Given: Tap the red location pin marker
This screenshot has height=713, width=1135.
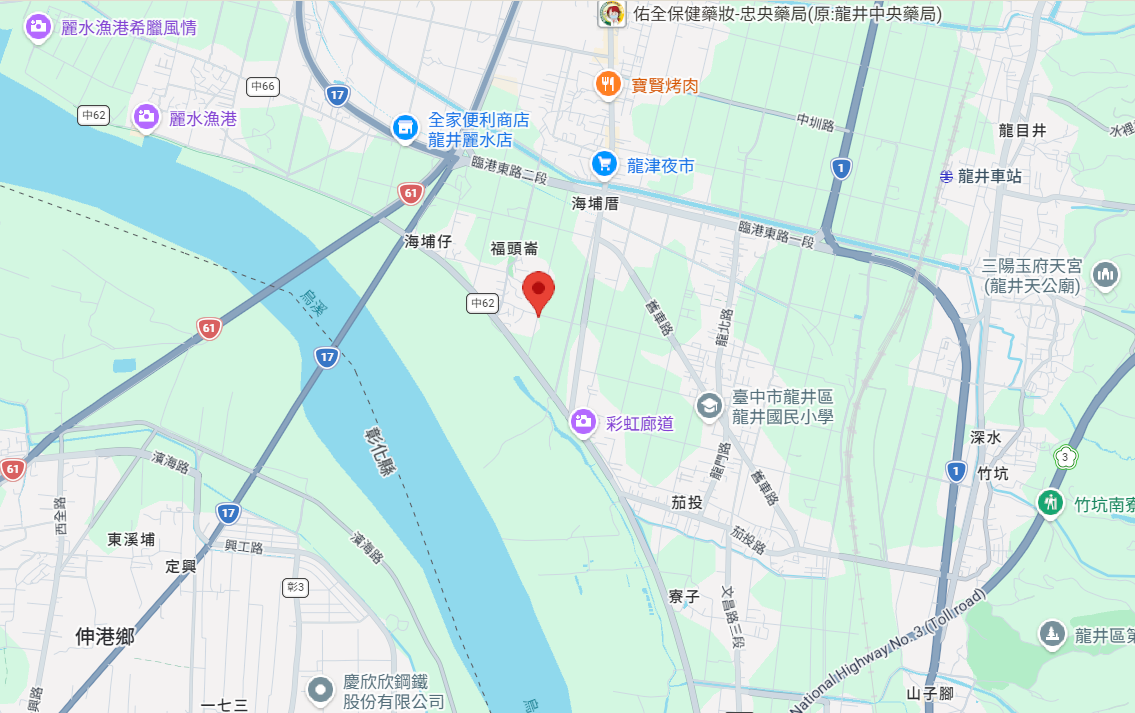Looking at the screenshot, I should (x=539, y=291).
